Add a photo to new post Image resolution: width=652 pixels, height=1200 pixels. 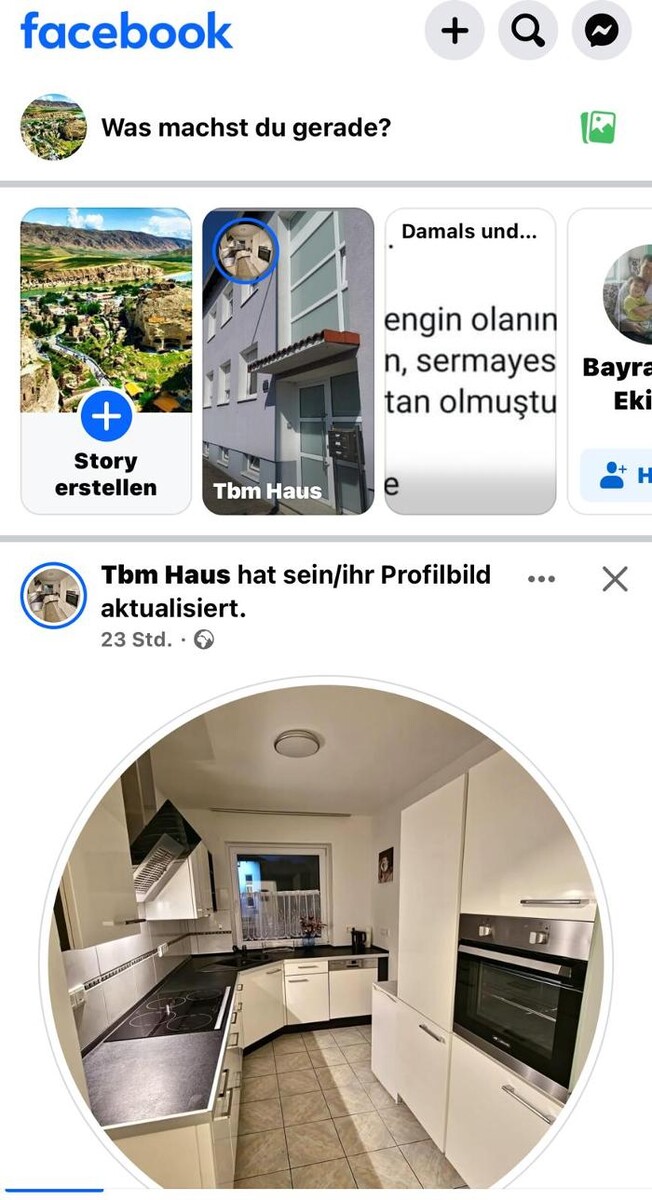tap(598, 128)
